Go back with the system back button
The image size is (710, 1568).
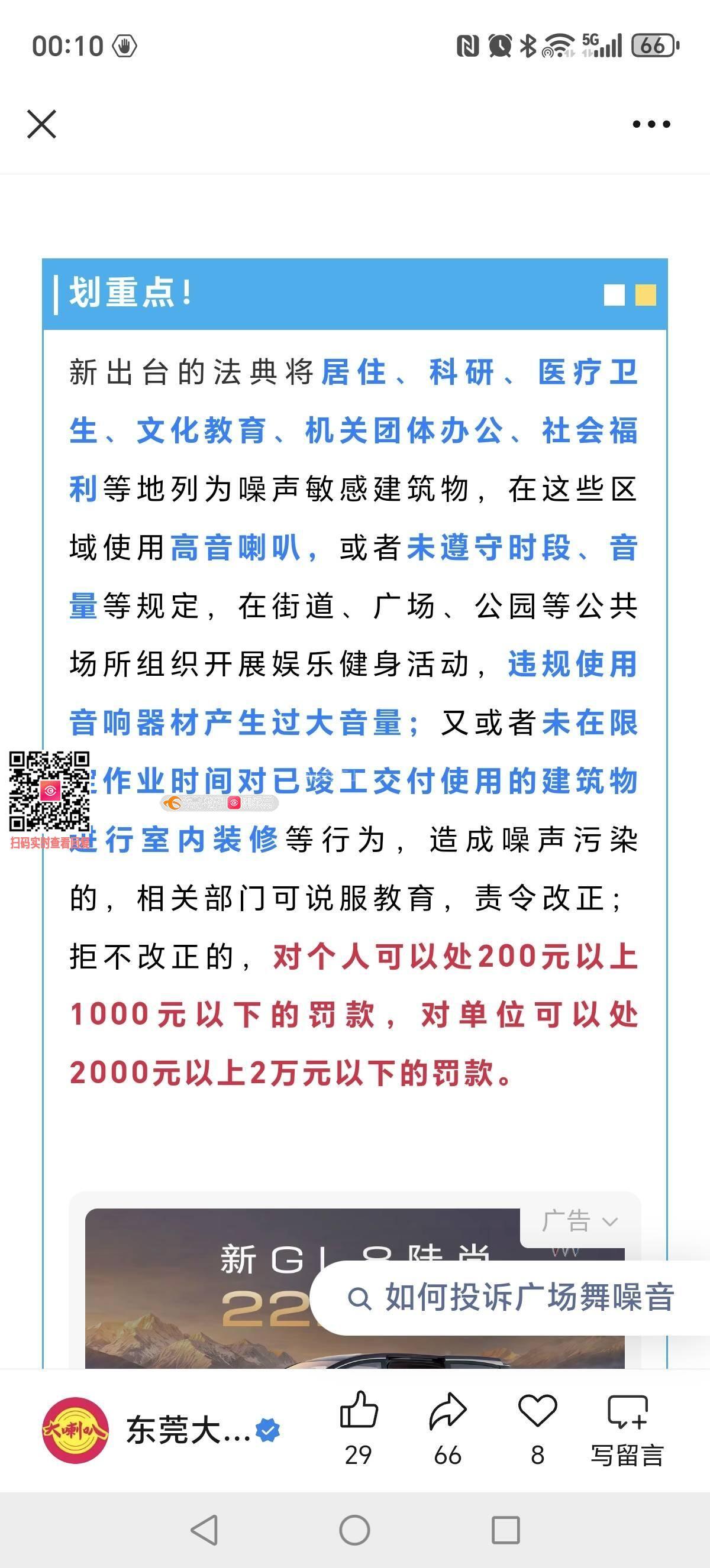pos(204,1530)
